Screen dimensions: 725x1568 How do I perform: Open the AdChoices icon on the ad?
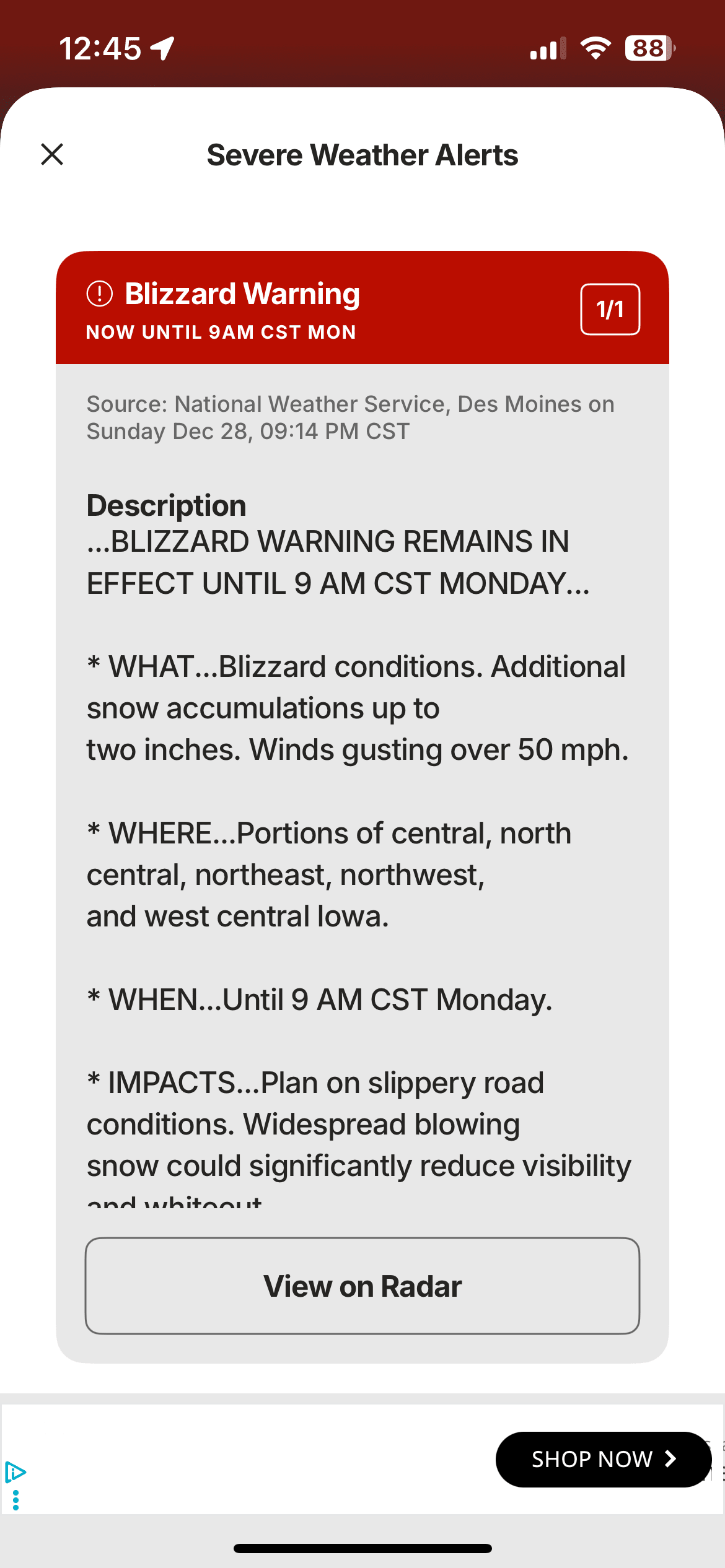pos(15,1471)
